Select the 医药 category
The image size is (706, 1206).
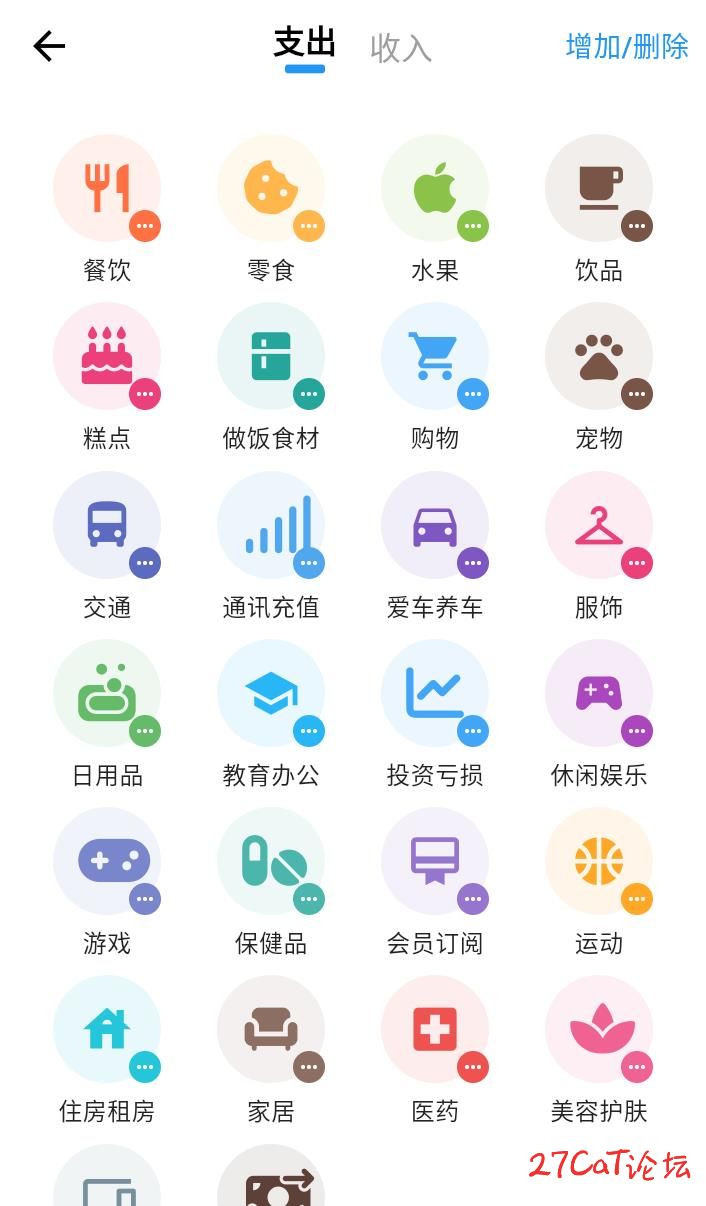click(435, 1029)
